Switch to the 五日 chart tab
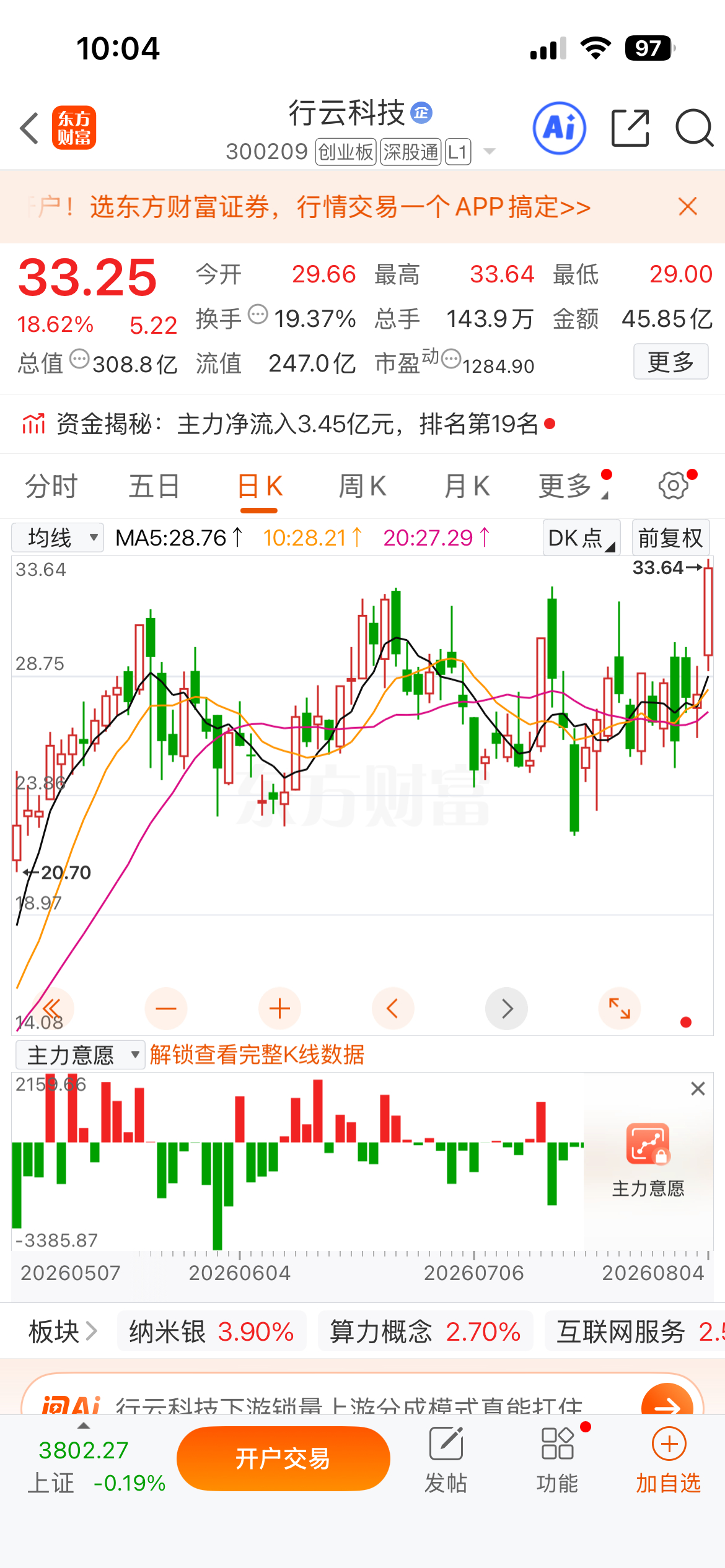 tap(154, 486)
